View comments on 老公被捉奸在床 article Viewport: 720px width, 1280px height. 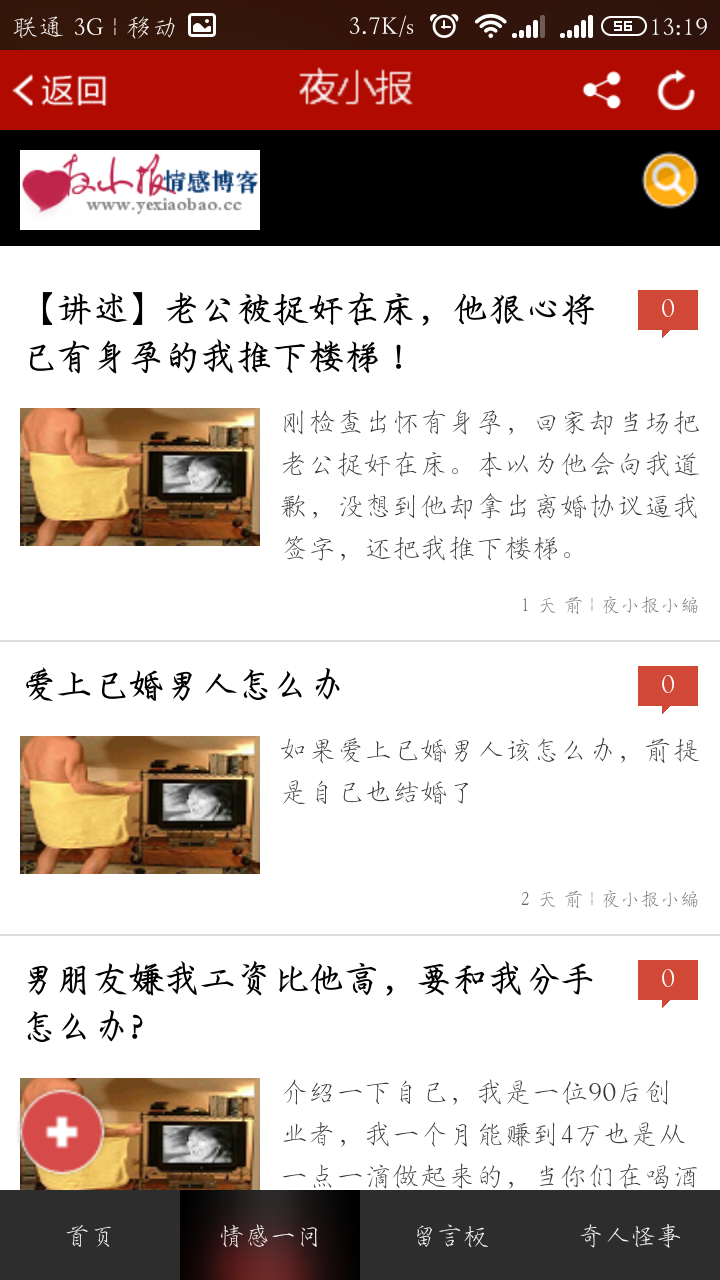(667, 310)
